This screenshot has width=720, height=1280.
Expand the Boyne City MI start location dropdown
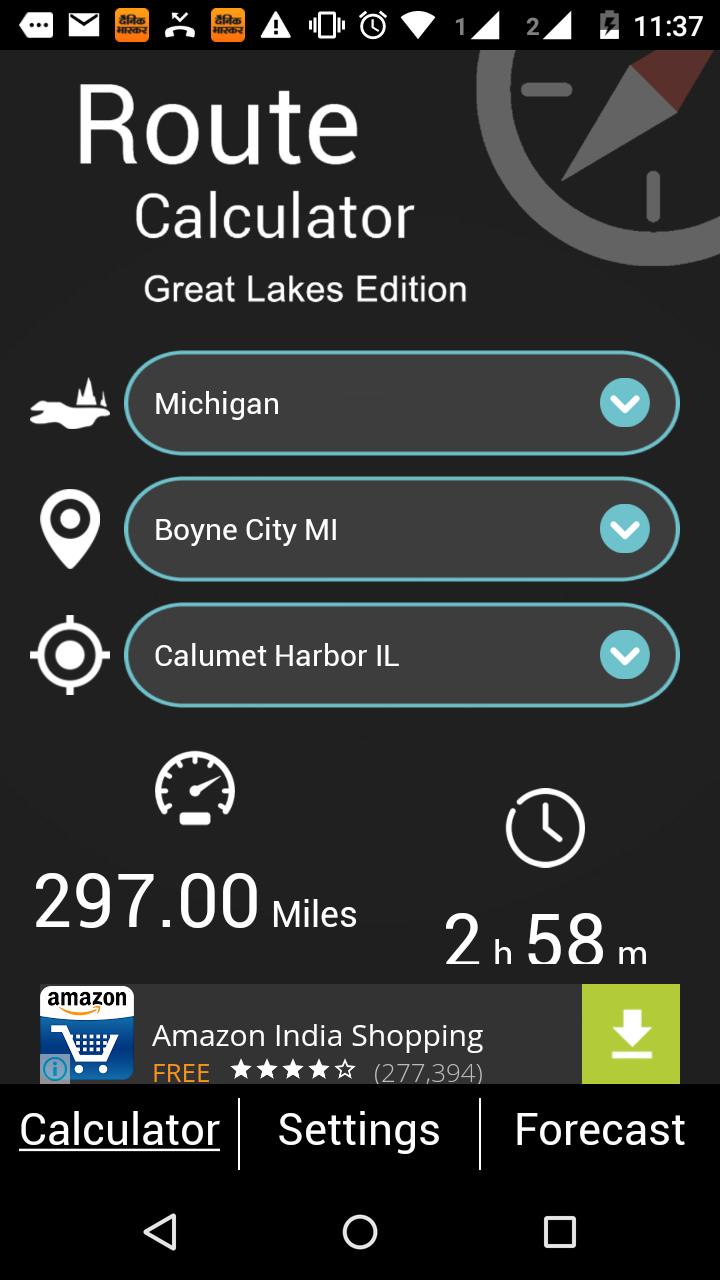[x=402, y=529]
